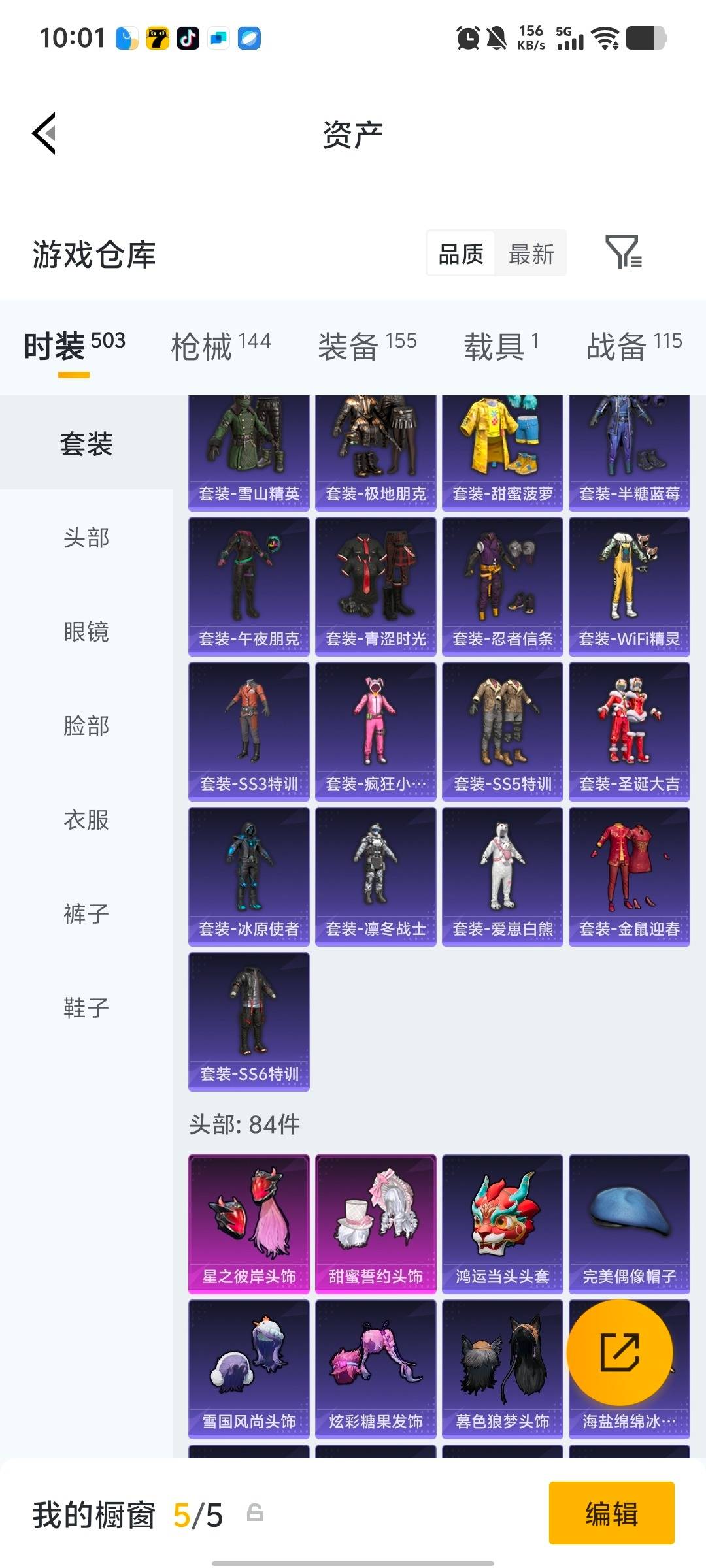Image resolution: width=706 pixels, height=1568 pixels.
Task: Tap 我的橱窗 5/5 label
Action: 124,1514
